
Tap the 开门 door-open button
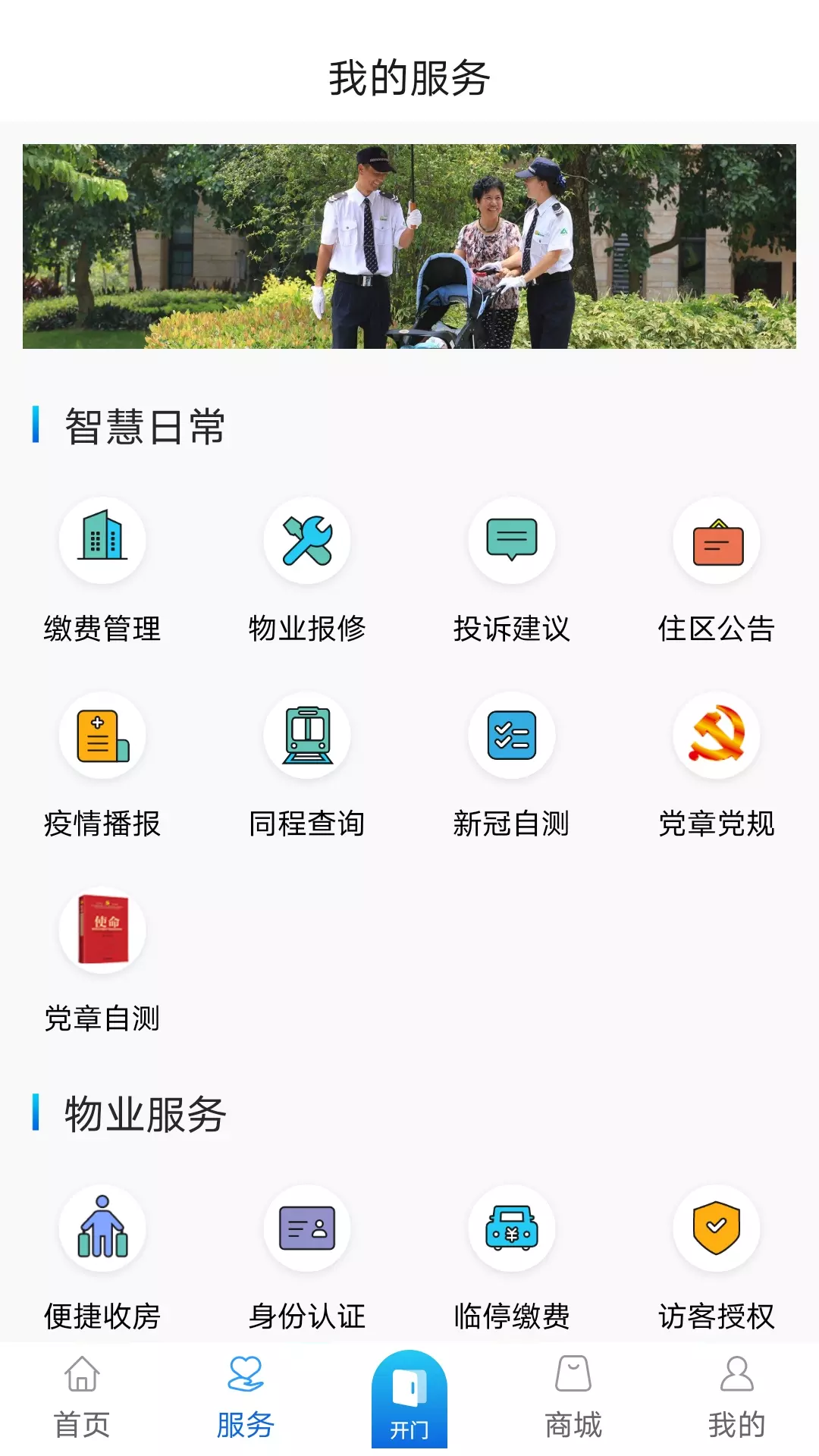click(409, 1399)
